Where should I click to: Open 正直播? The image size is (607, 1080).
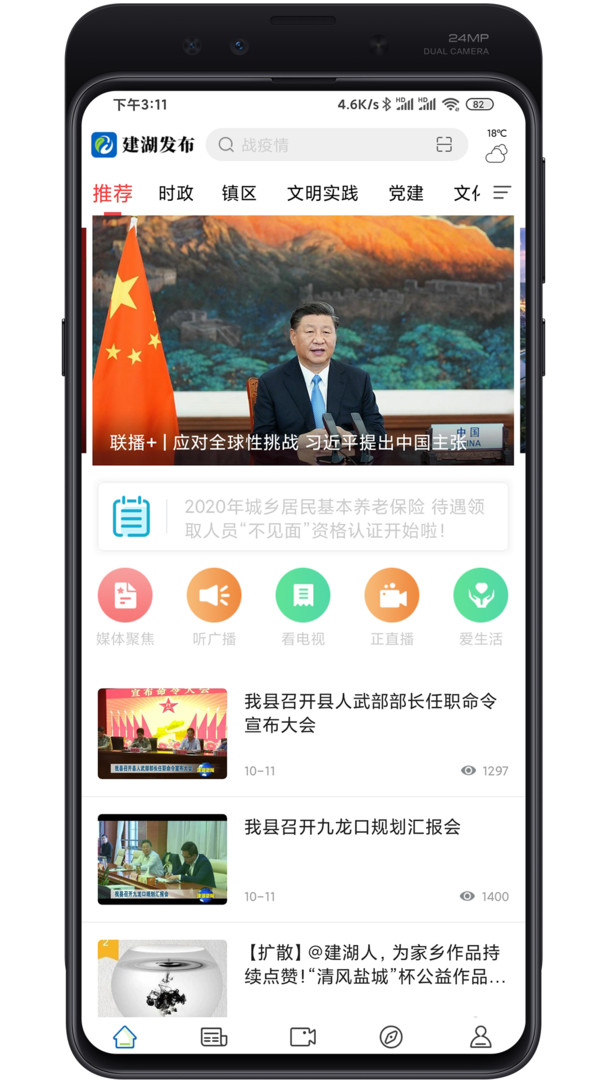coord(392,606)
